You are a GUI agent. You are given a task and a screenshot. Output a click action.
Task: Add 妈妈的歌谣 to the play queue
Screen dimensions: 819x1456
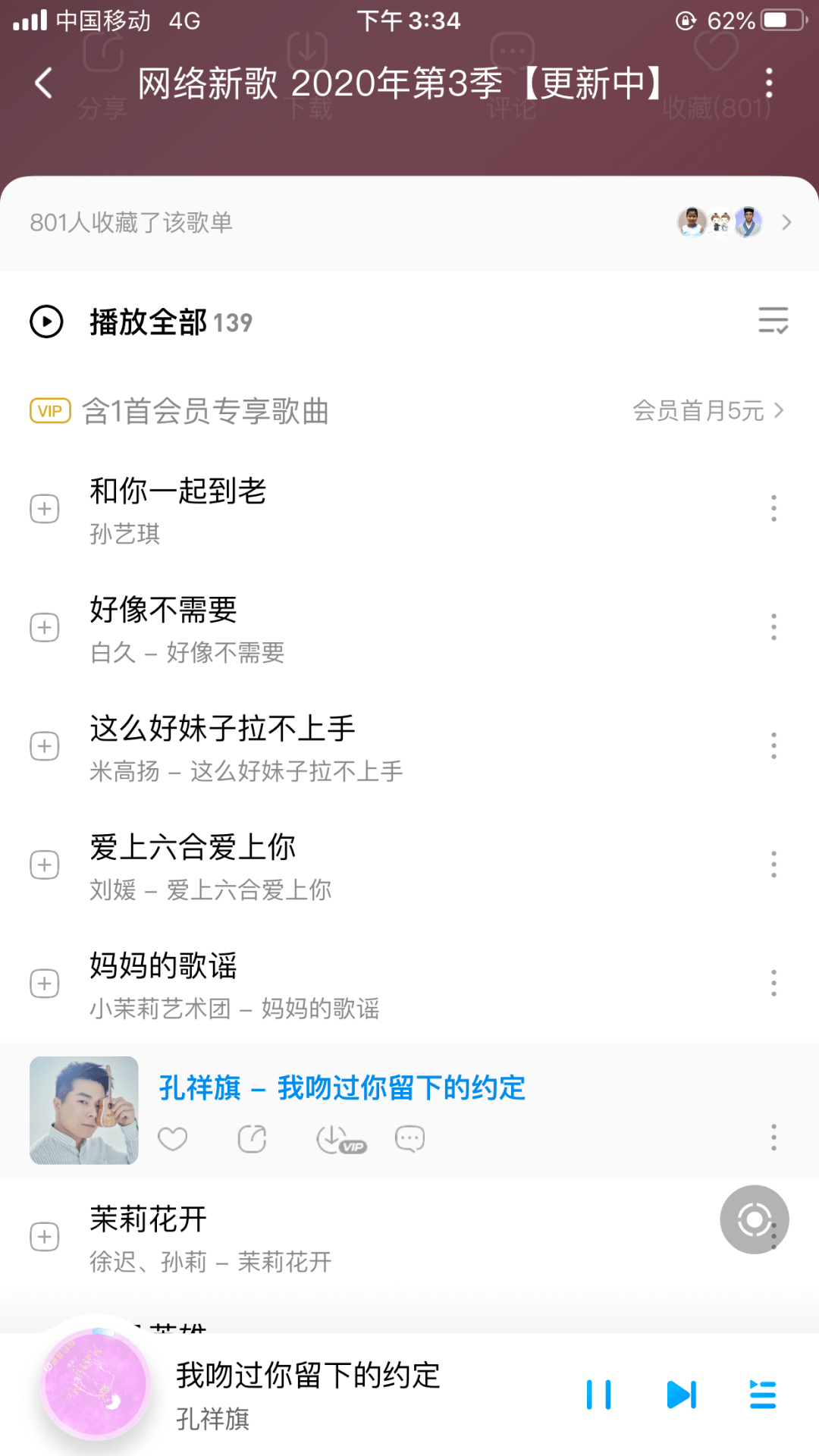[x=45, y=984]
